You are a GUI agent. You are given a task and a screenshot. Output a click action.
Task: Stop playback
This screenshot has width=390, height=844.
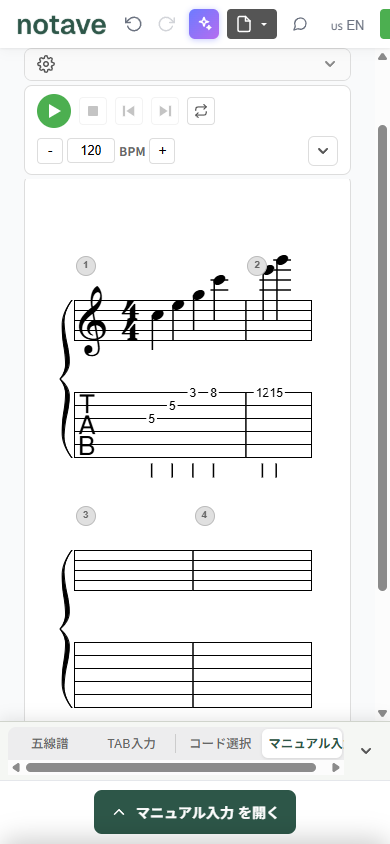(x=93, y=111)
